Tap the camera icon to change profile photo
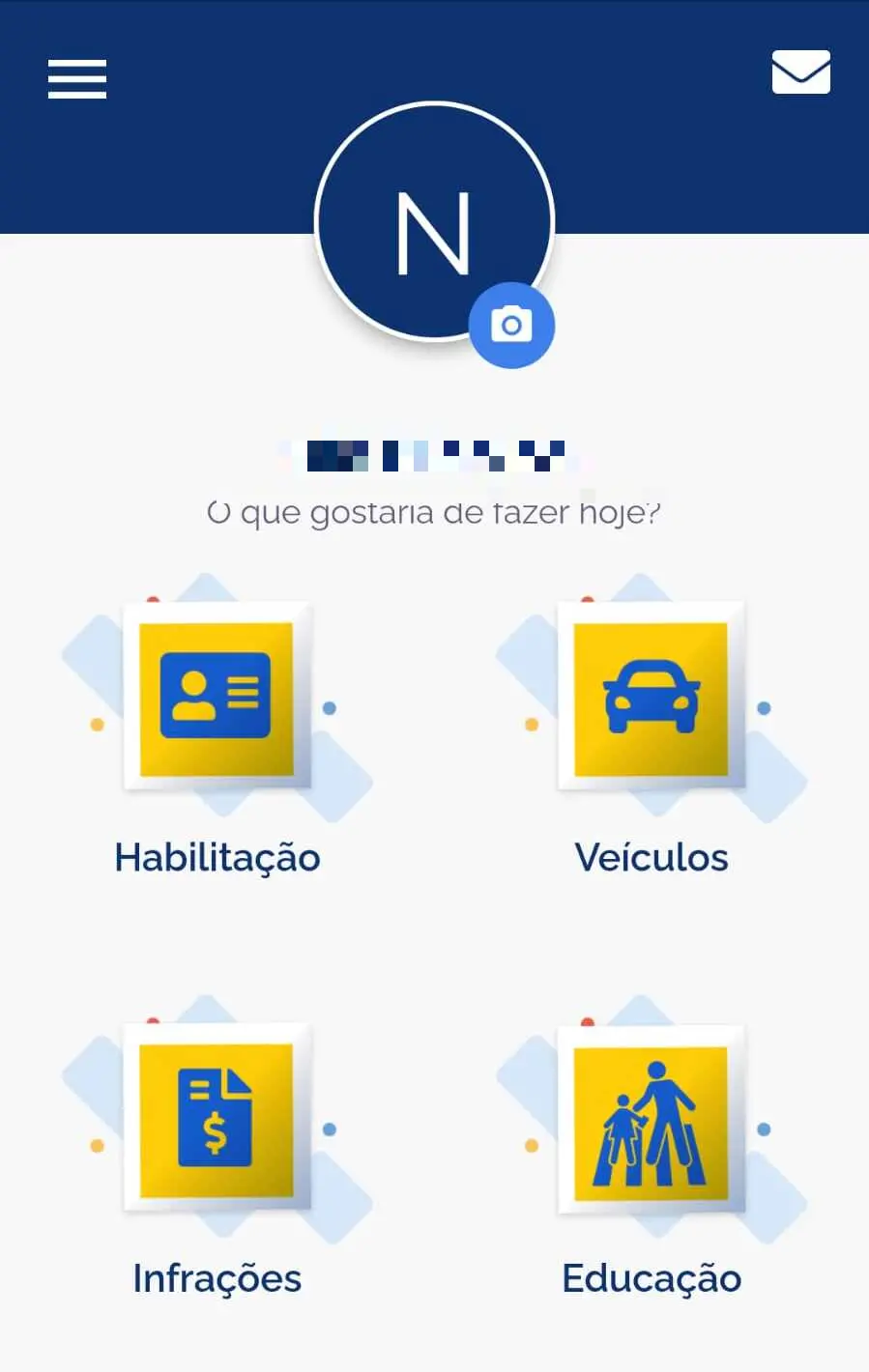The width and height of the screenshot is (869, 1372). (512, 327)
